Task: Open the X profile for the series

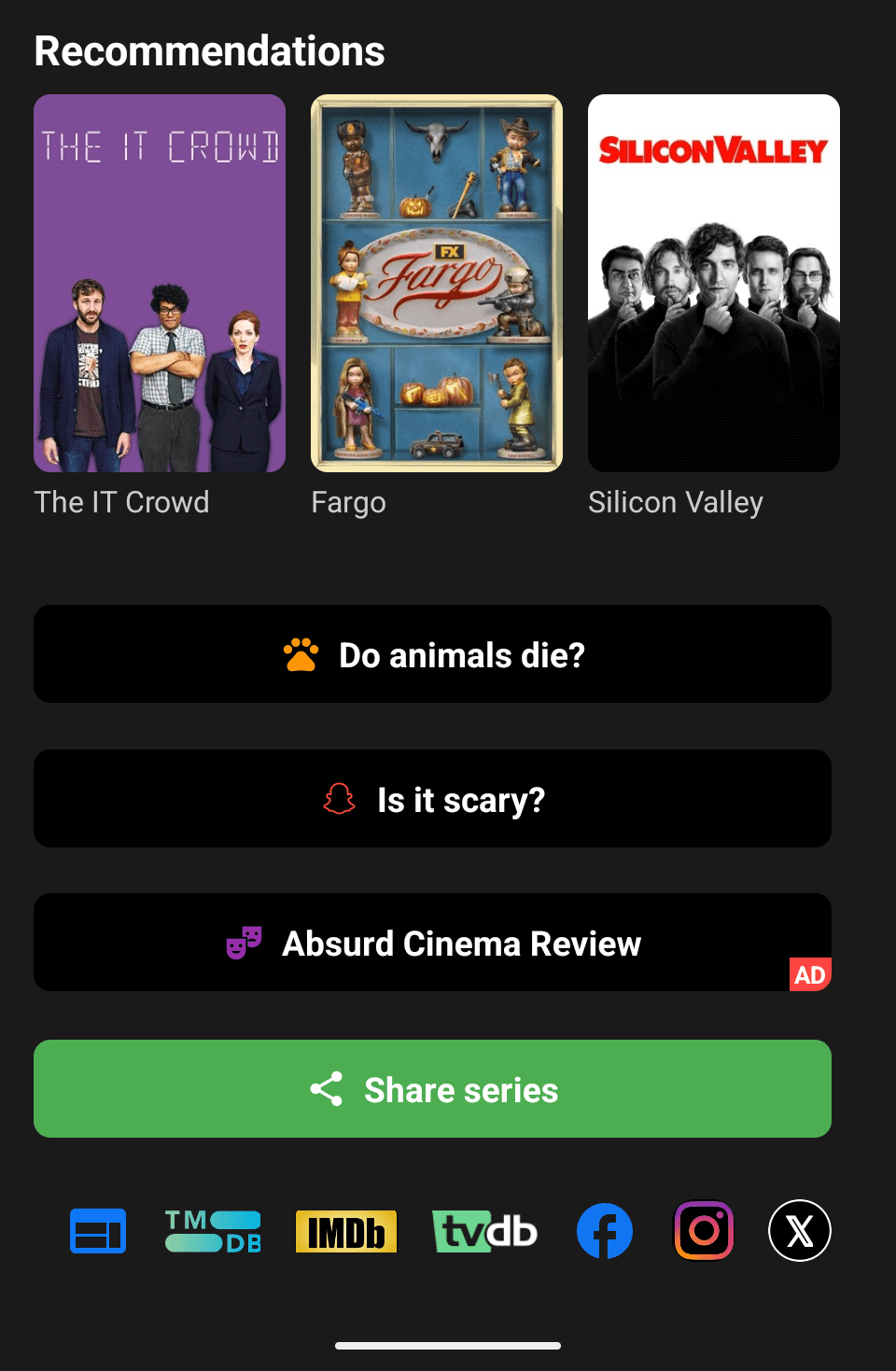Action: tap(800, 1231)
